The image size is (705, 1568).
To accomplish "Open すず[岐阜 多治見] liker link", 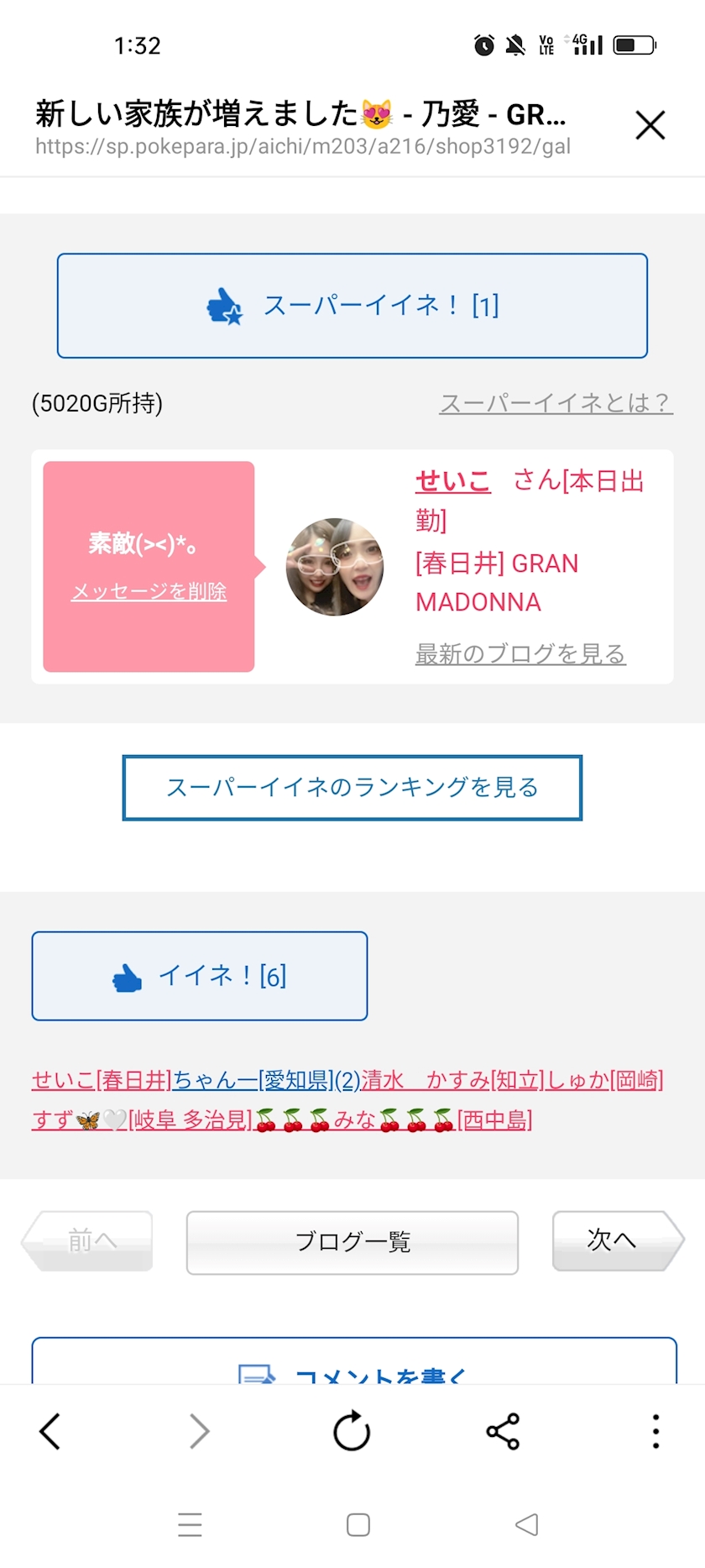I will (142, 1120).
